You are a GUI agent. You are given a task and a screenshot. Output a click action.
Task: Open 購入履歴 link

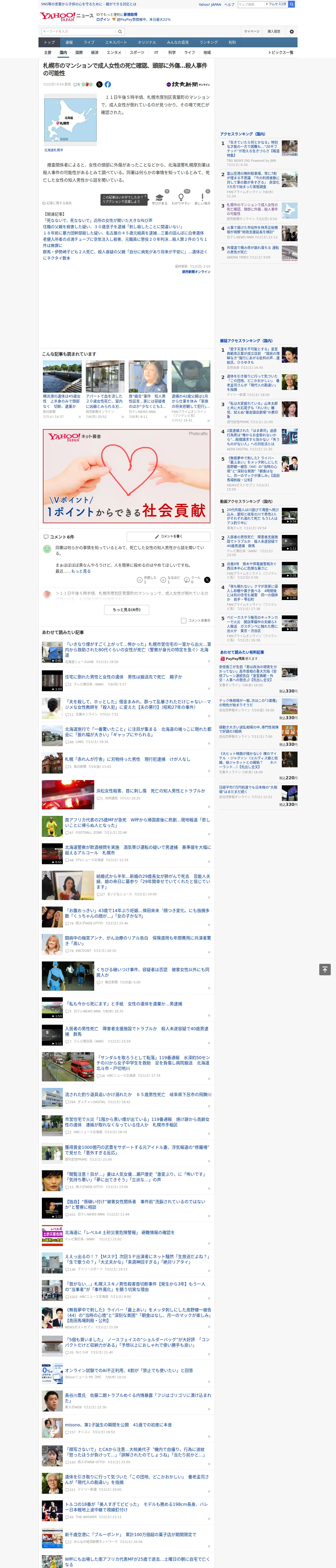click(274, 31)
